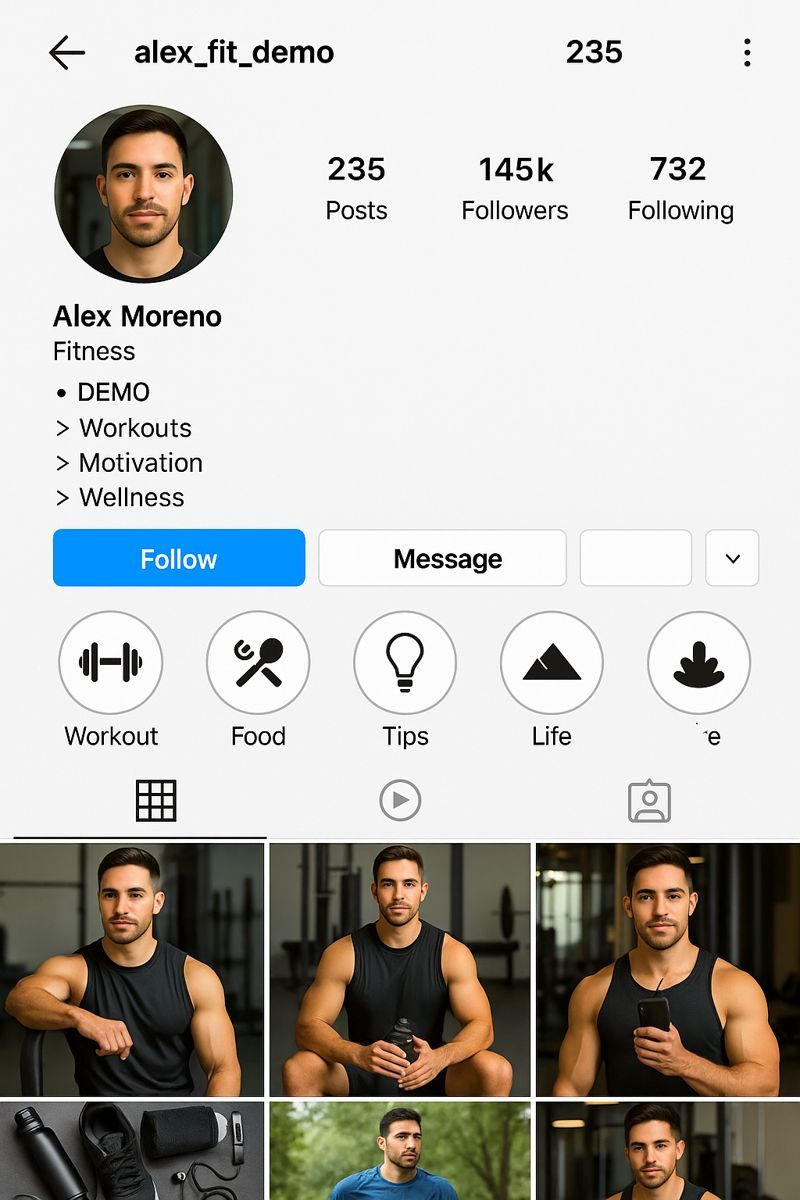Viewport: 800px width, 1200px height.
Task: Follow alex_fit_demo
Action: pos(179,558)
